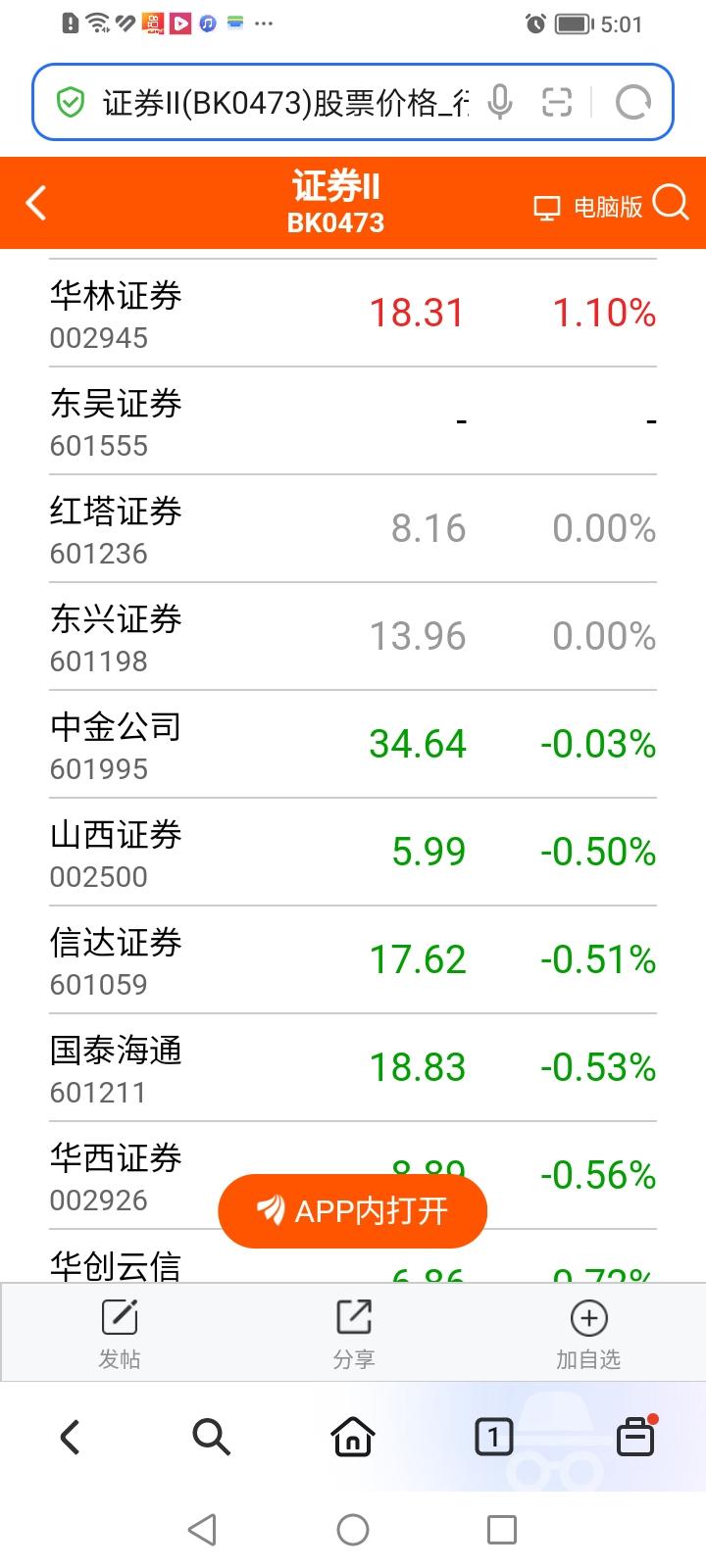Open browser tab switcher showing 1
The image size is (706, 1568).
(x=493, y=1437)
